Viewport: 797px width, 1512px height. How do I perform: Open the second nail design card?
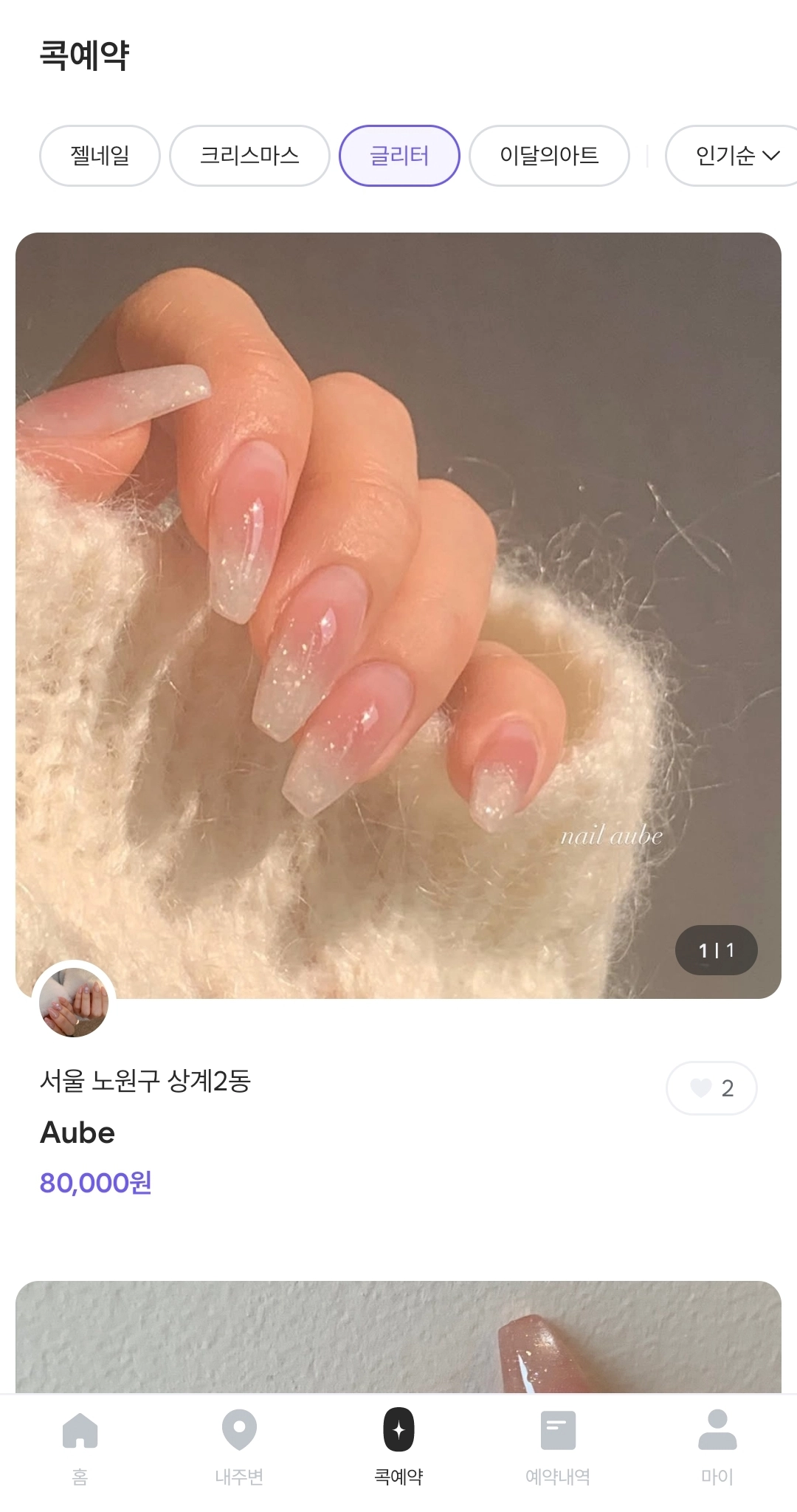(398, 1336)
